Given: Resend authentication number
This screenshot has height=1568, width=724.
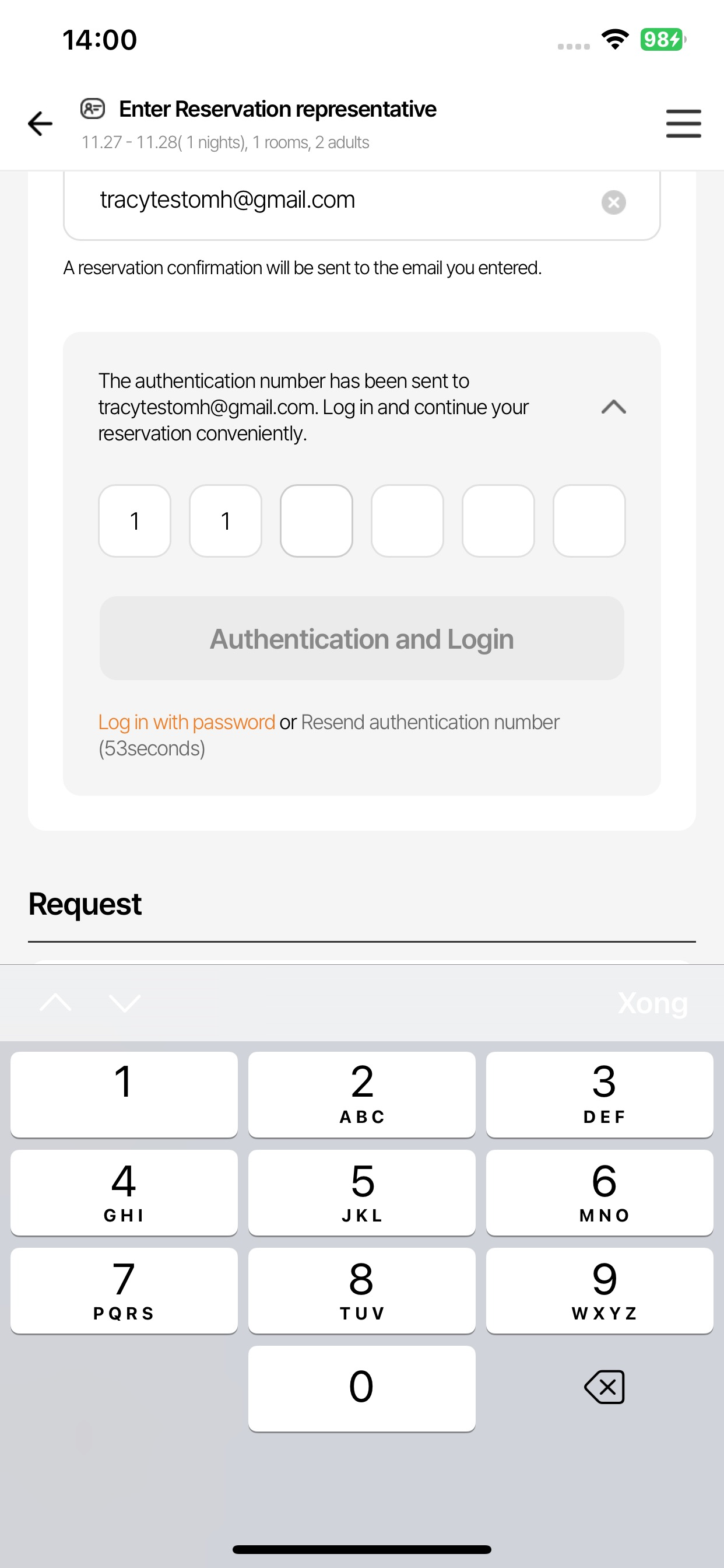Looking at the screenshot, I should 430,722.
